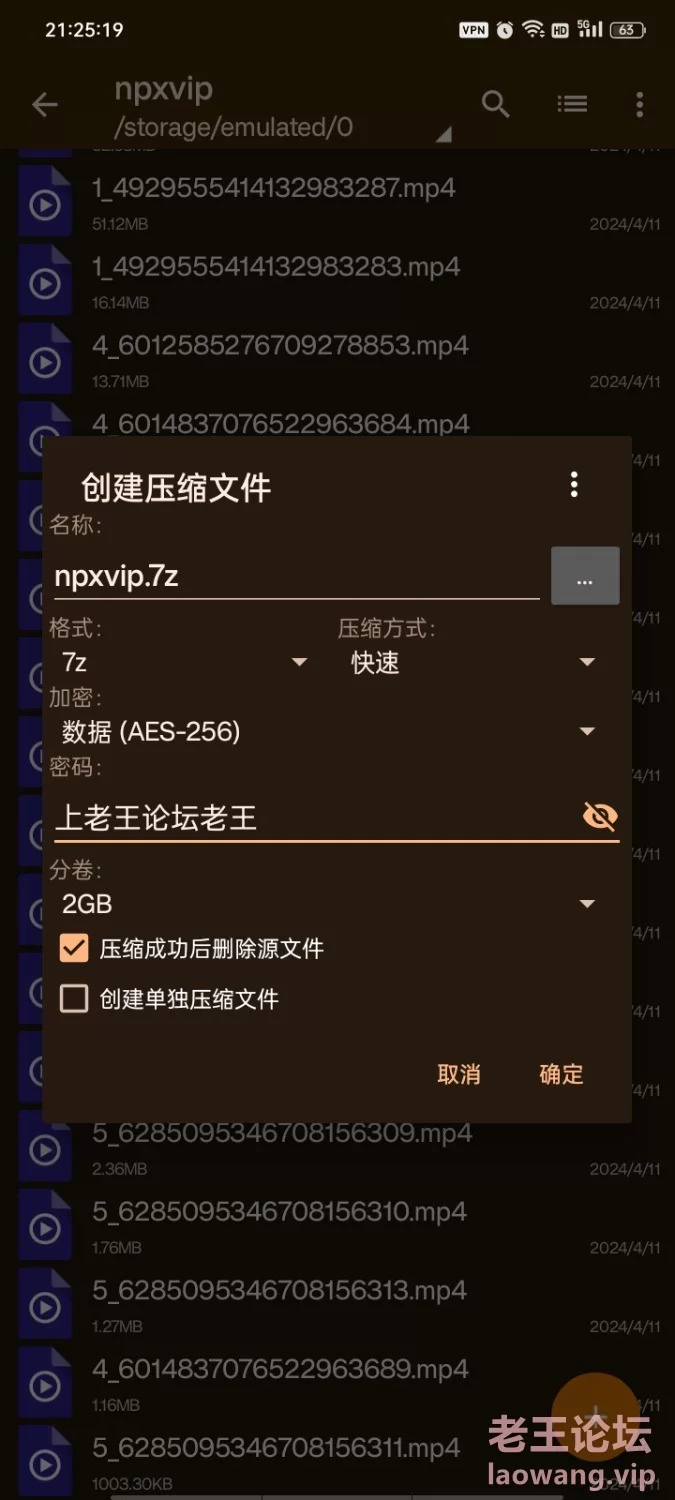
Task: Tap the browse button next to the name
Action: tap(585, 577)
